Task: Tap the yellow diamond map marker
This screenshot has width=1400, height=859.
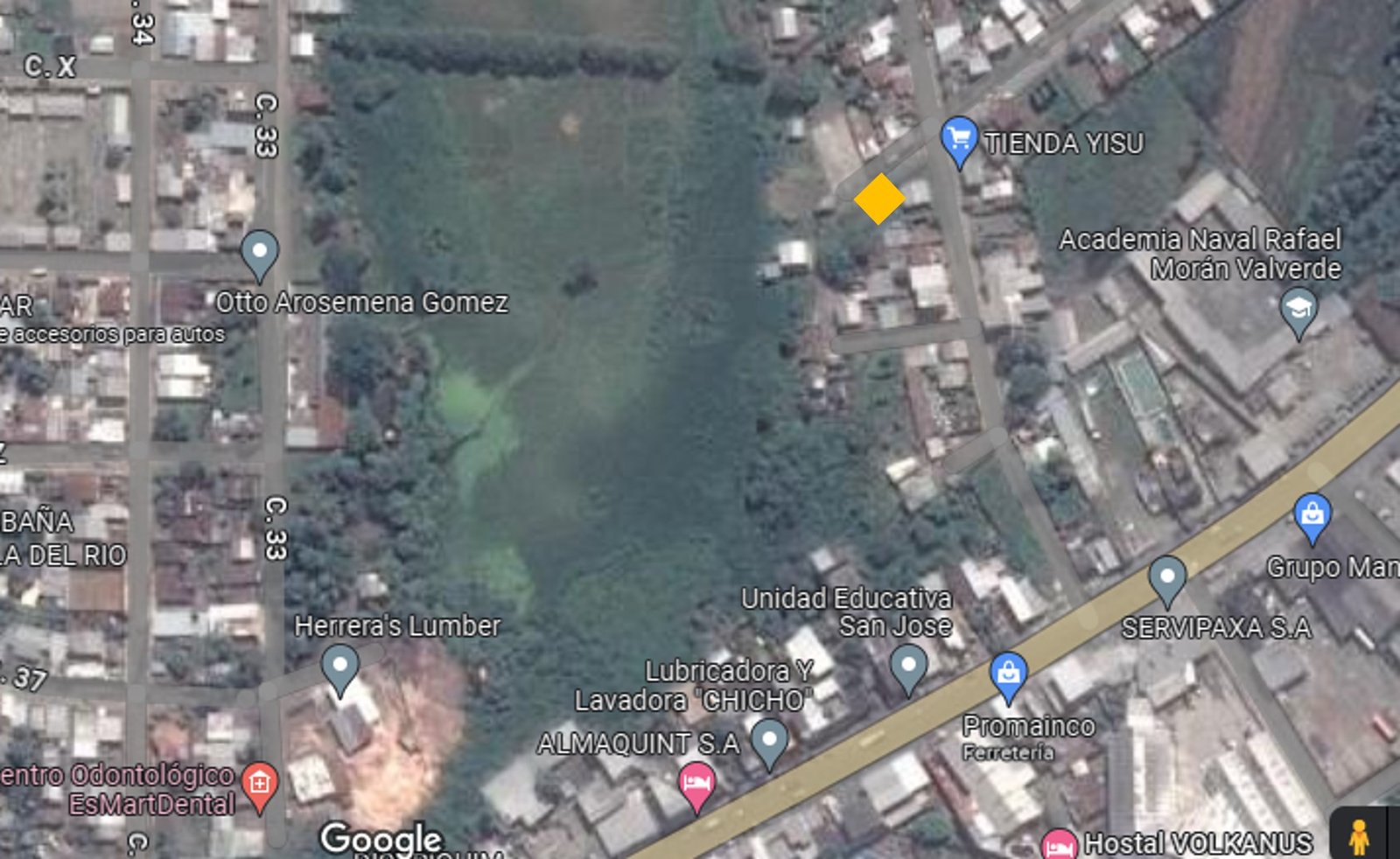Action: pyautogui.click(x=878, y=199)
